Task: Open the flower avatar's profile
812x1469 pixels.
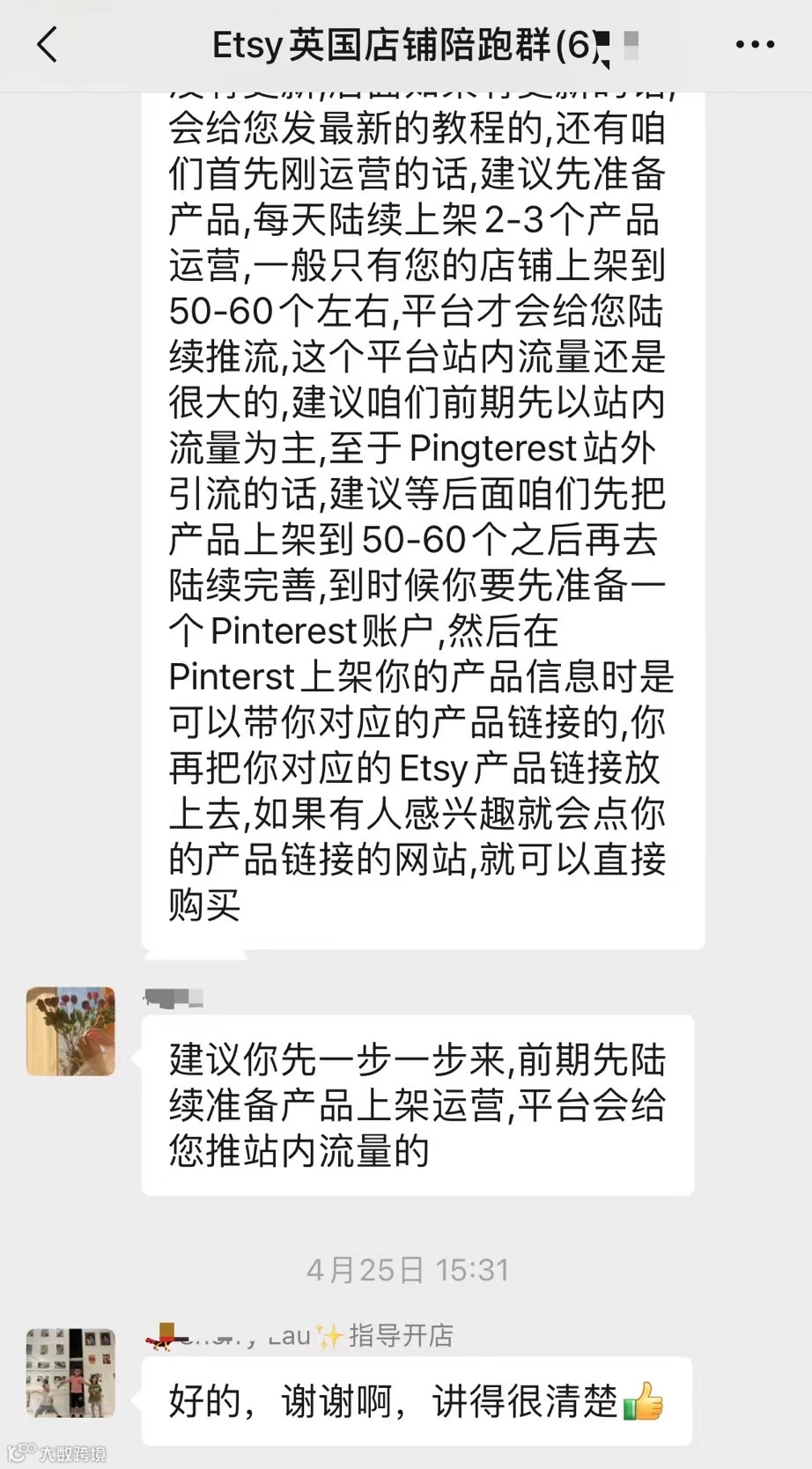Action: point(70,1031)
